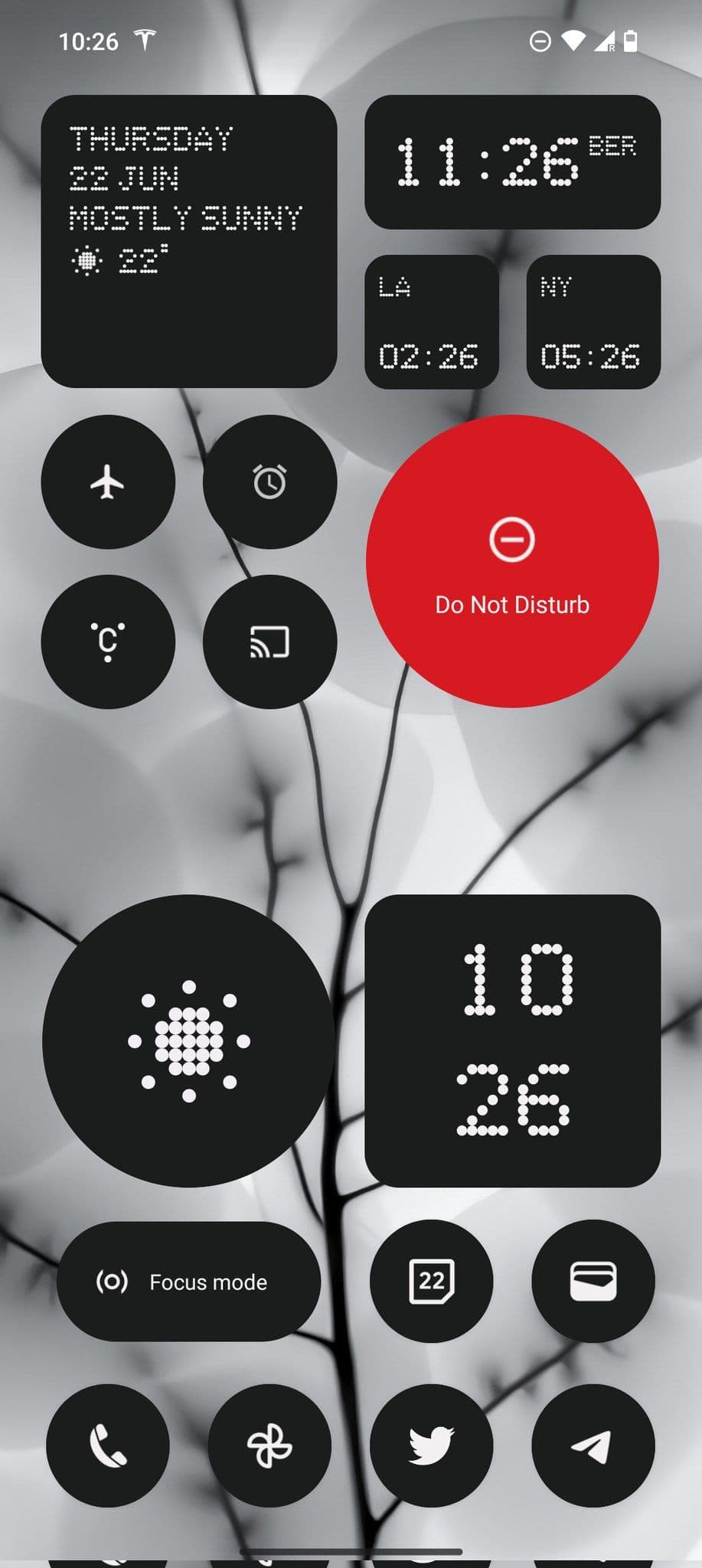Tap the Berlin clock showing 11:26
This screenshot has width=702, height=1568.
tap(513, 161)
